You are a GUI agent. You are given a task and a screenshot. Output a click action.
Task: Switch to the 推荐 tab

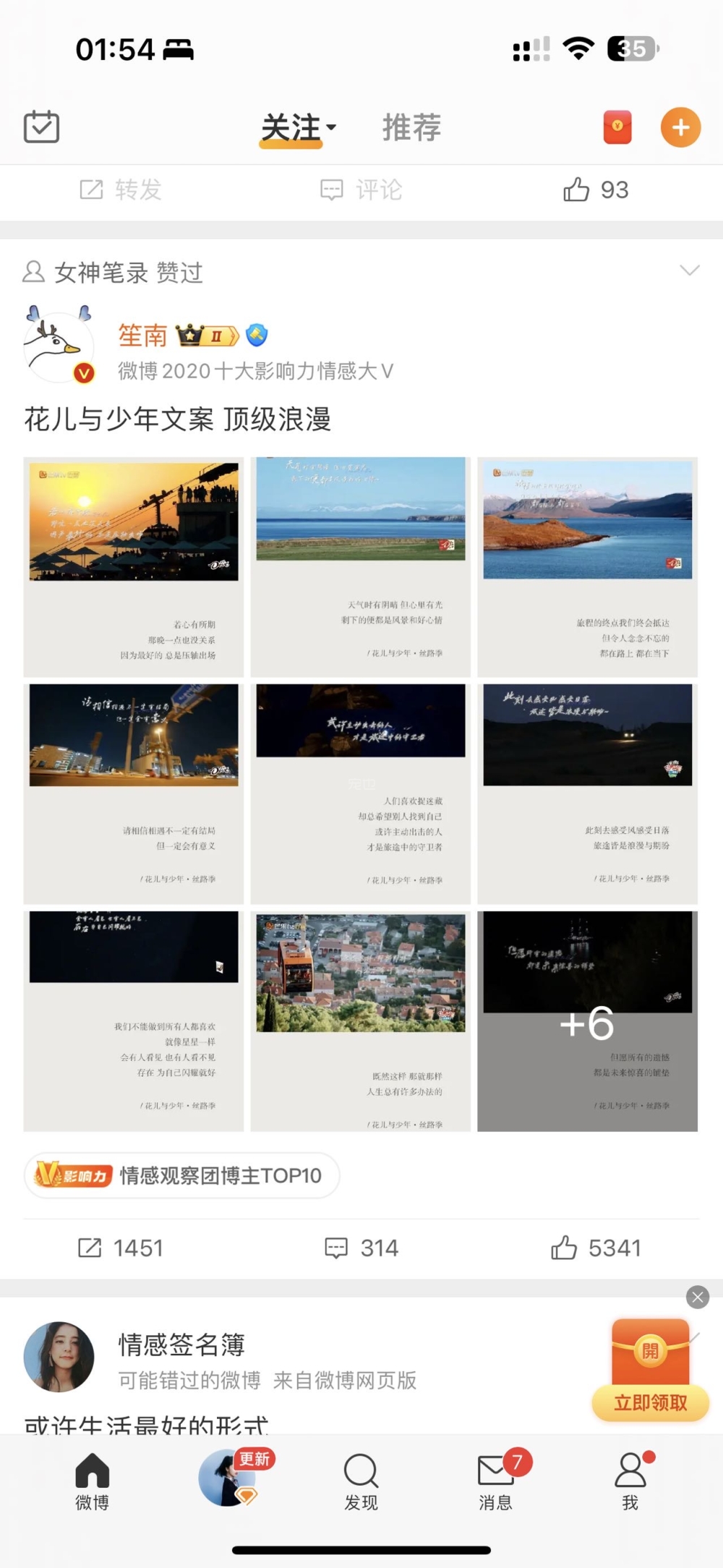[x=411, y=128]
